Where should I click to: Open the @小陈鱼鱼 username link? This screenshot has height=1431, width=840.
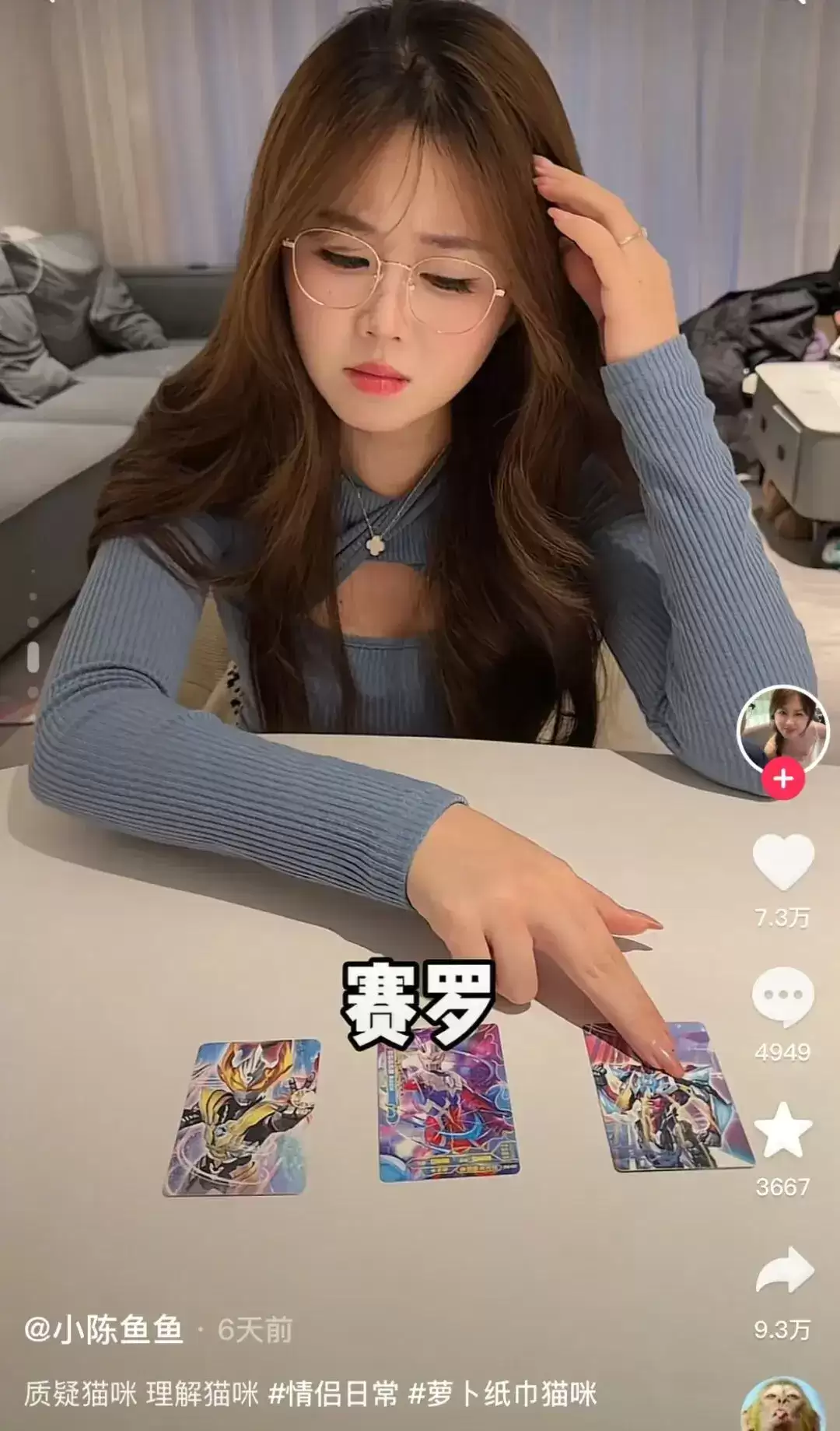coord(103,1330)
